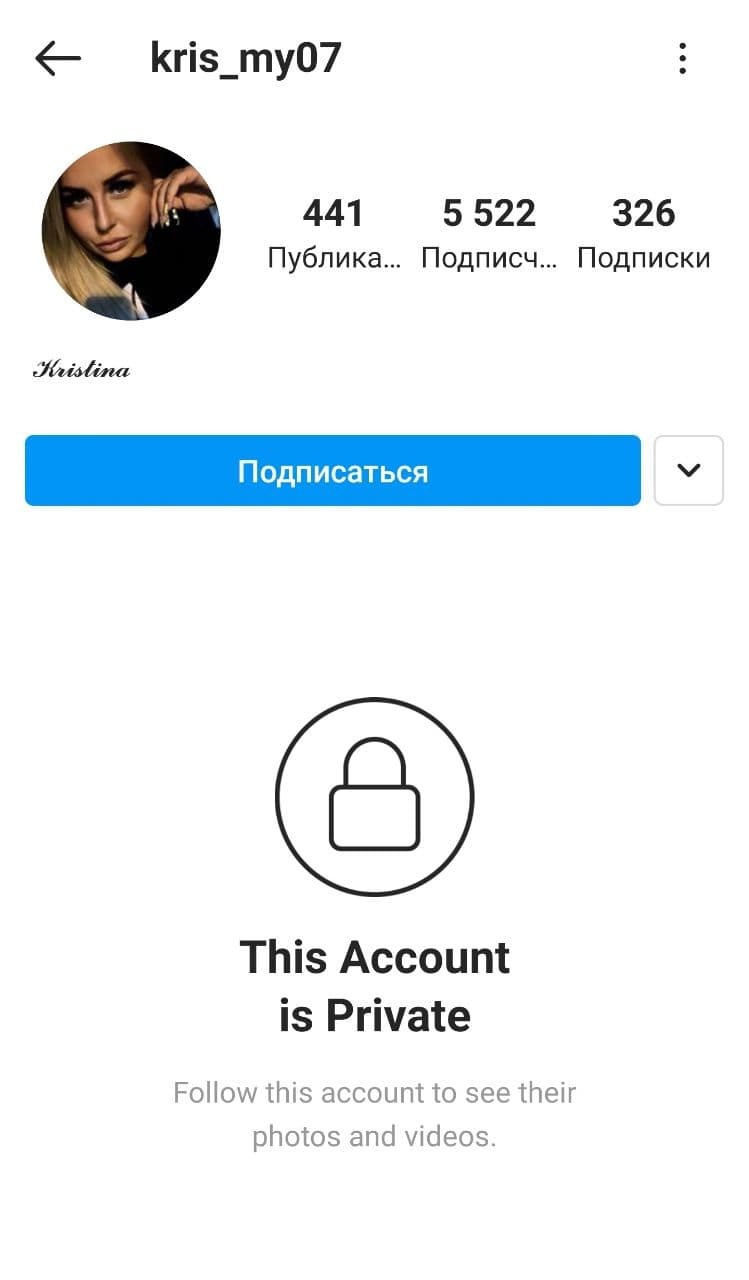Open the three-dot overflow menu
Screen dimensions: 749x1280
point(682,59)
